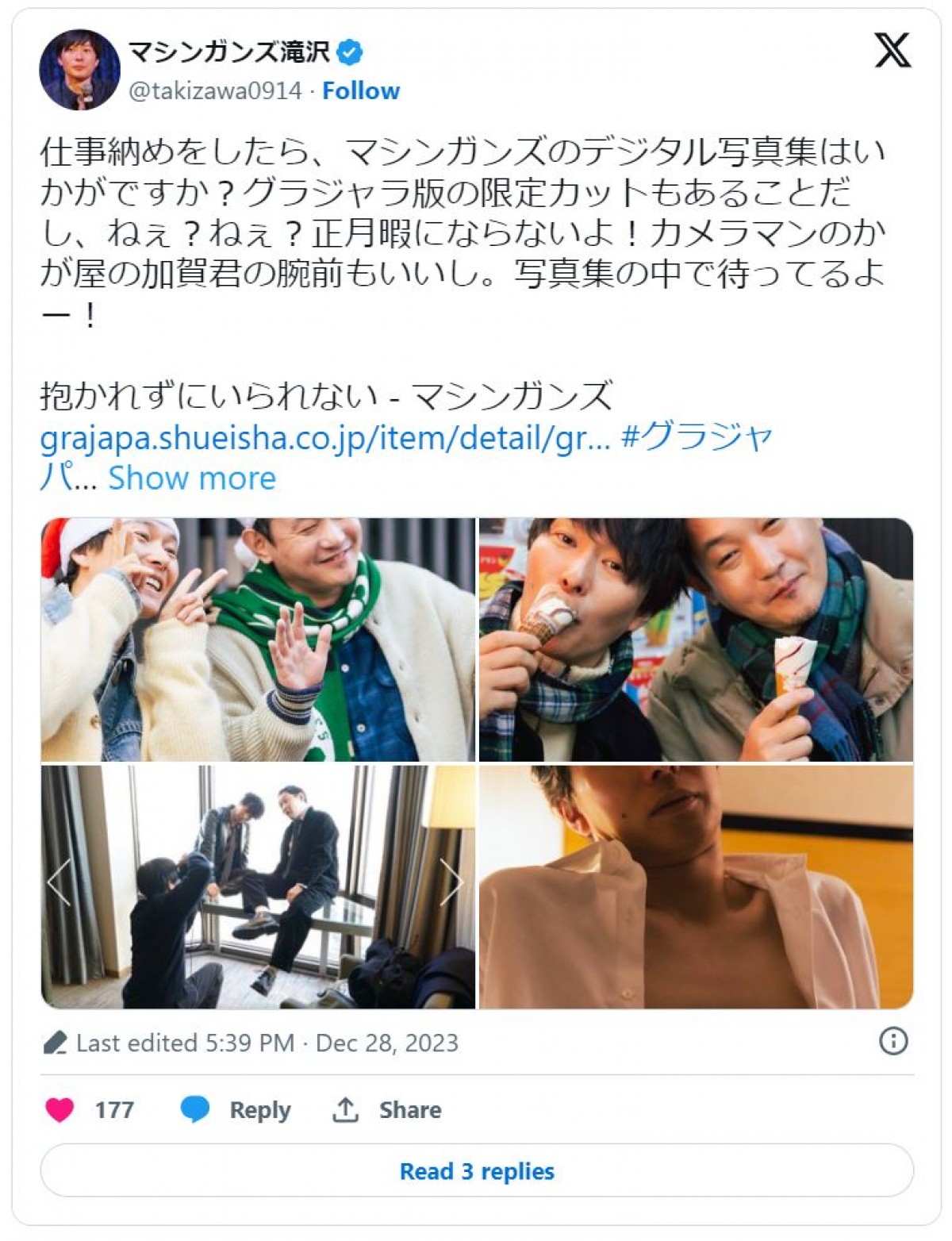Open the @takizawa0914 handle
This screenshot has width=952, height=1241.
click(215, 91)
